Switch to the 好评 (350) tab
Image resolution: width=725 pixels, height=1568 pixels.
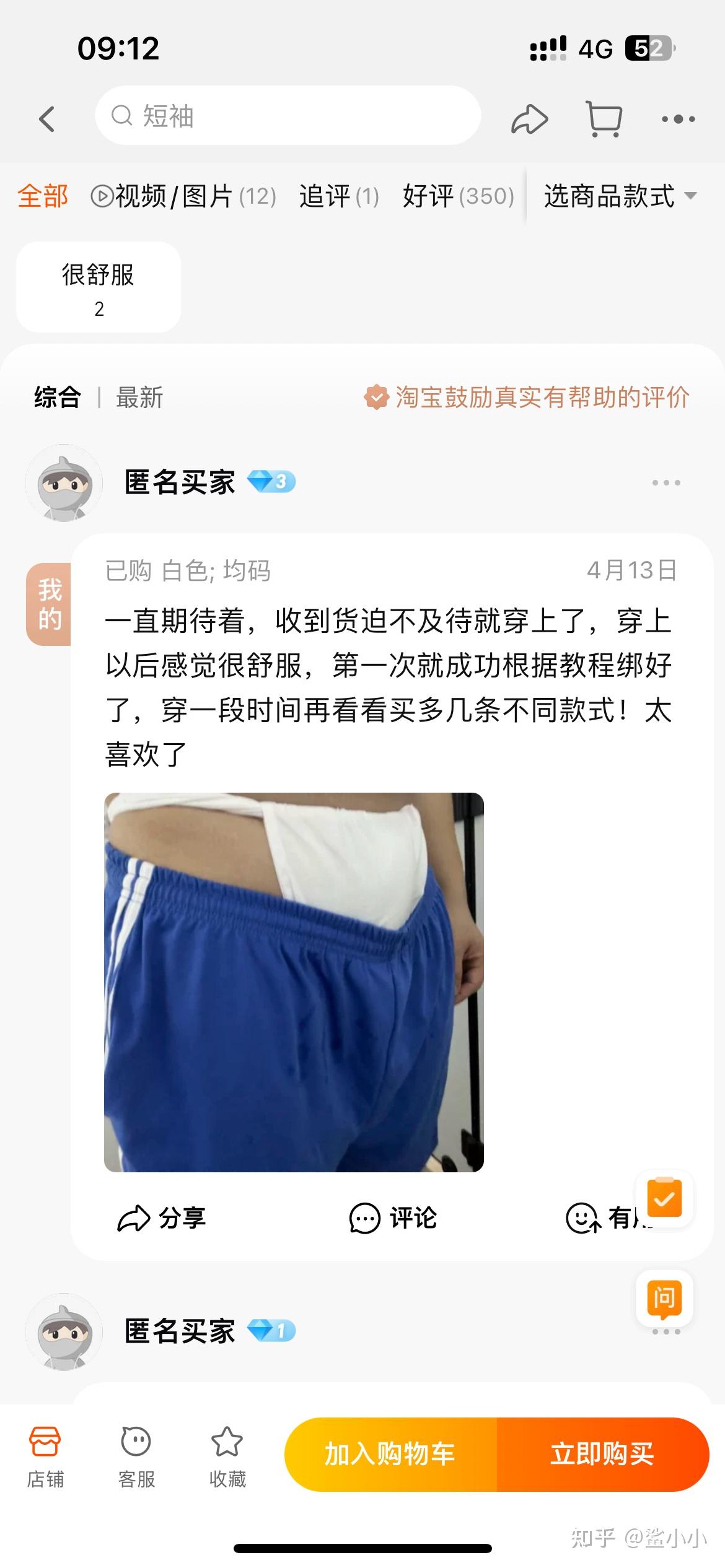[x=457, y=197]
